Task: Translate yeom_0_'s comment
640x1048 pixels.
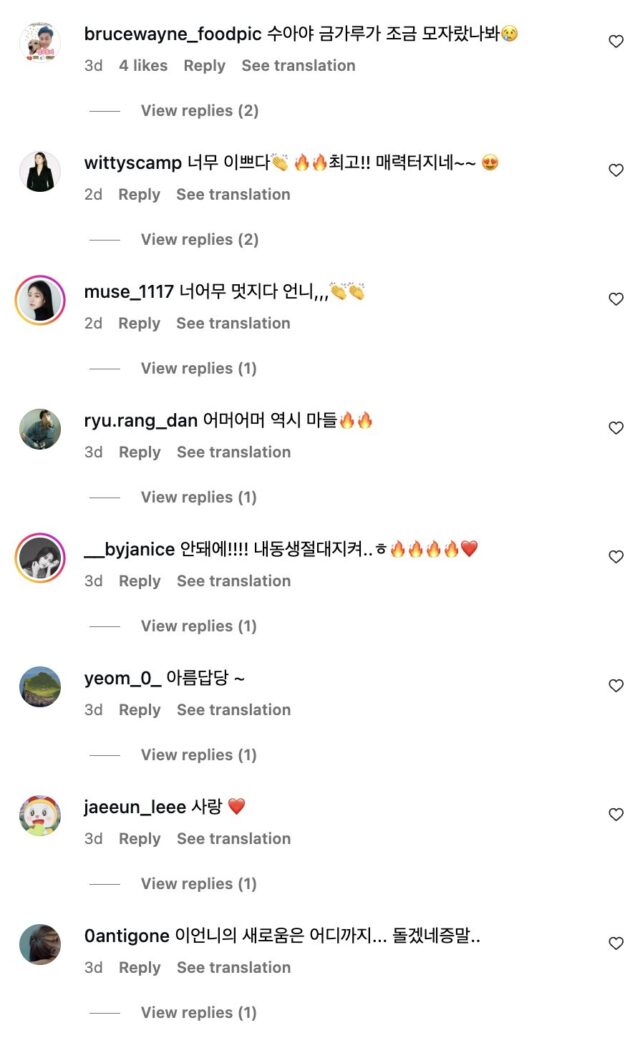Action: 233,710
